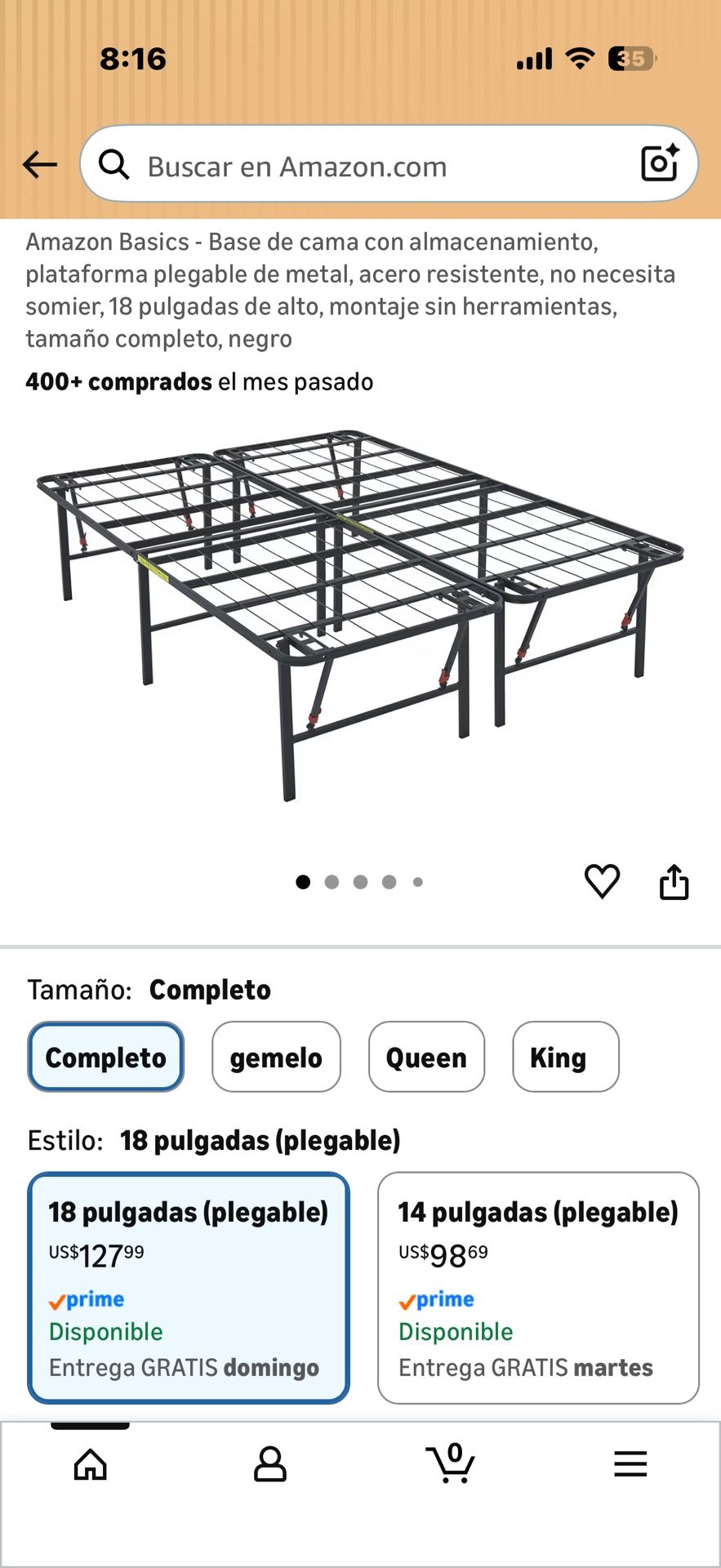Image resolution: width=721 pixels, height=1568 pixels.
Task: Choose the gemelo size option
Action: pos(276,1057)
